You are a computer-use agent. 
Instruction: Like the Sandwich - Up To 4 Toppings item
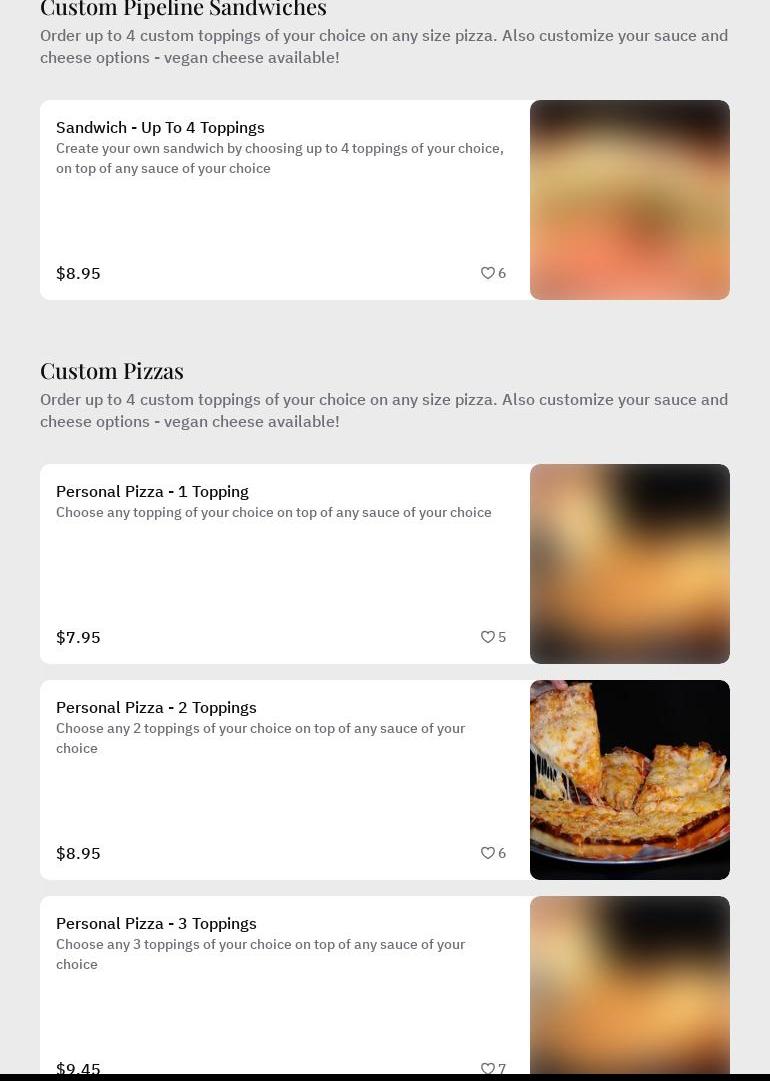click(x=488, y=273)
